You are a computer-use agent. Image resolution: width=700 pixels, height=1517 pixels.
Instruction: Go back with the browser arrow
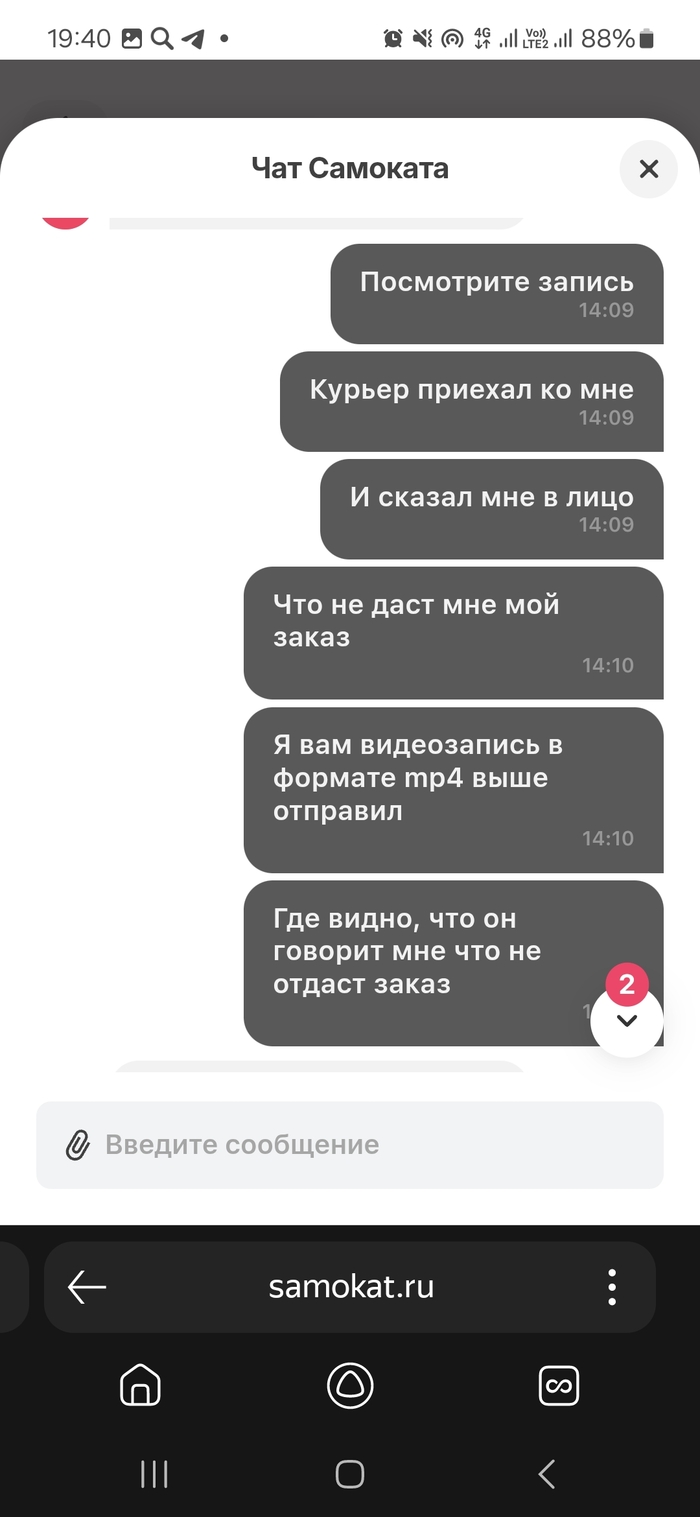click(x=87, y=1287)
